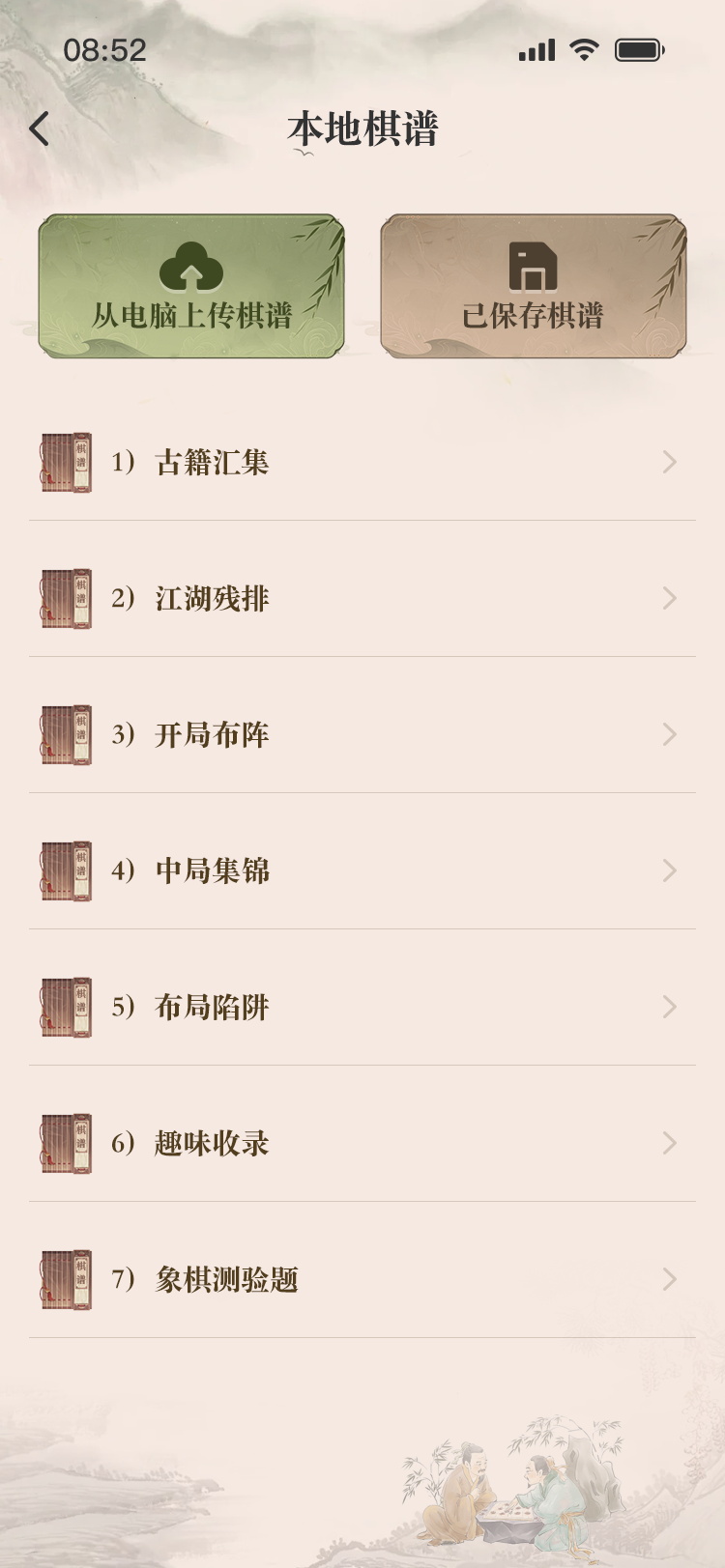Screen dimensions: 725x1568
Task: Tap the 08:52 clock display
Action: coord(103,50)
